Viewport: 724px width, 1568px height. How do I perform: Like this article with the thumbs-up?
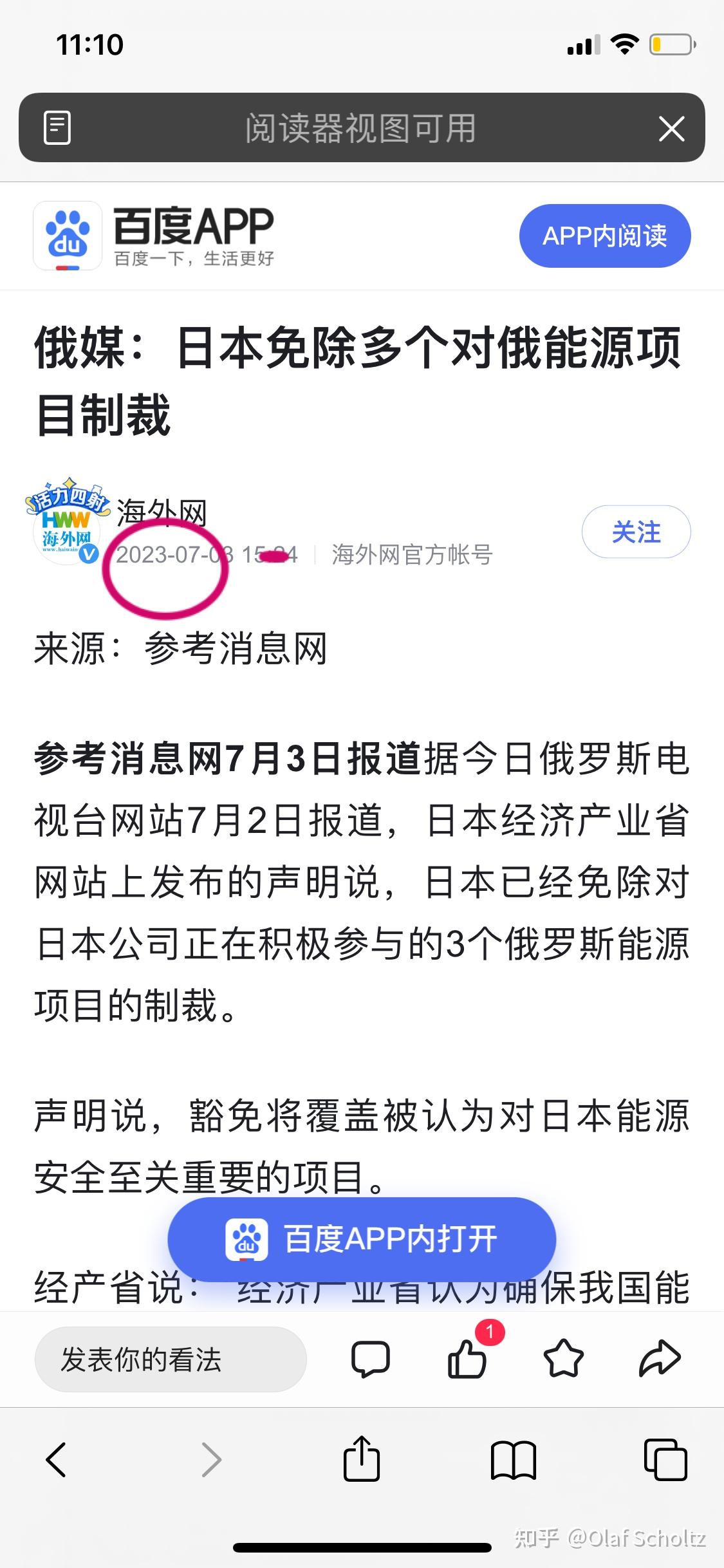[x=467, y=1358]
